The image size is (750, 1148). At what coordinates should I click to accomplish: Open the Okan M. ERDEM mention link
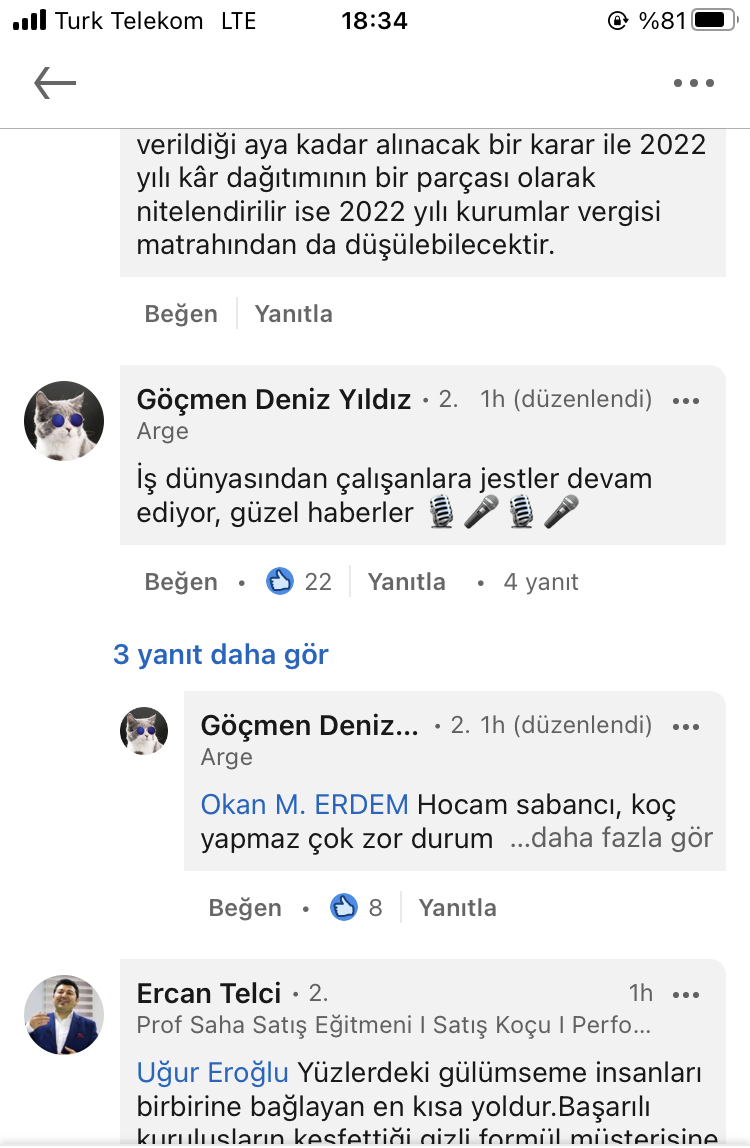304,805
